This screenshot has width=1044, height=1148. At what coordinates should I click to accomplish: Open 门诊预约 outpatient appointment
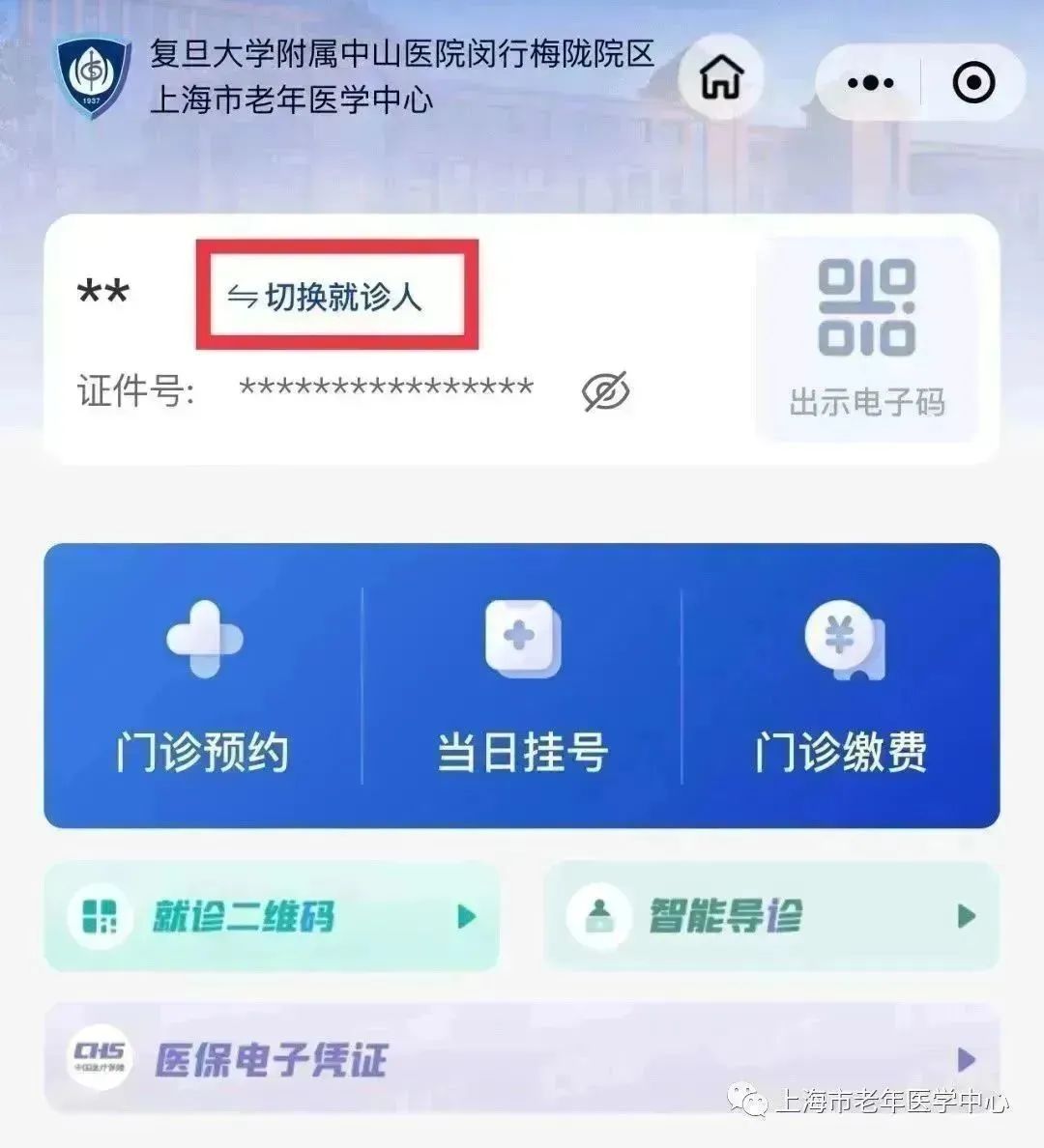coord(203,686)
